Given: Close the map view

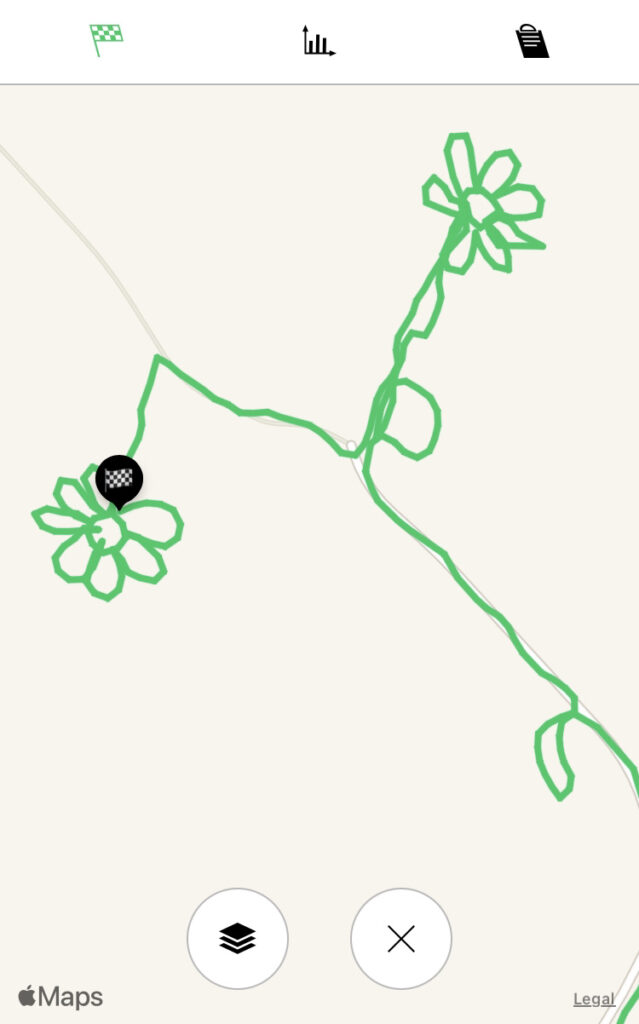Looking at the screenshot, I should tap(401, 939).
